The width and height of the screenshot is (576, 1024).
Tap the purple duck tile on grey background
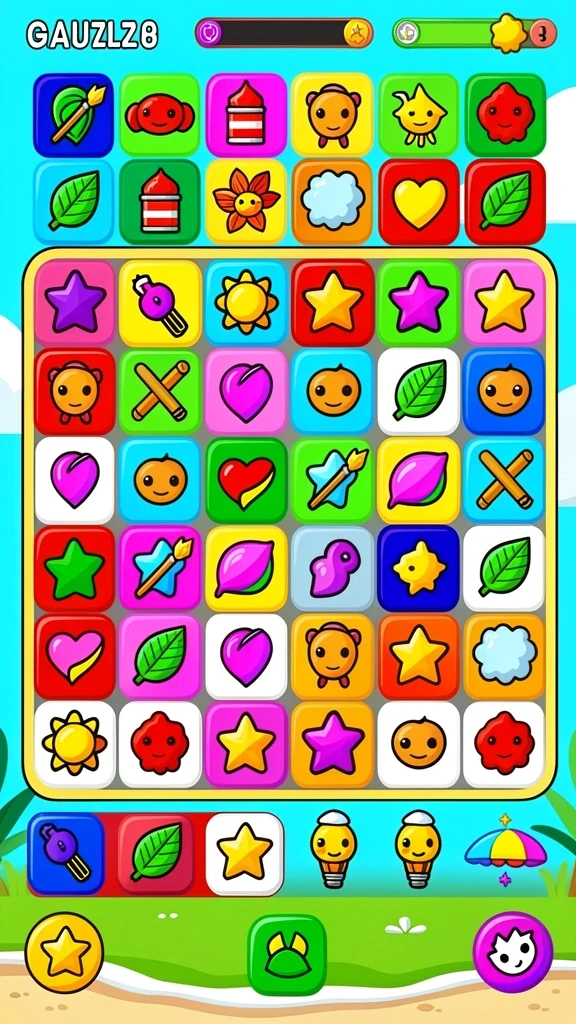[334, 568]
